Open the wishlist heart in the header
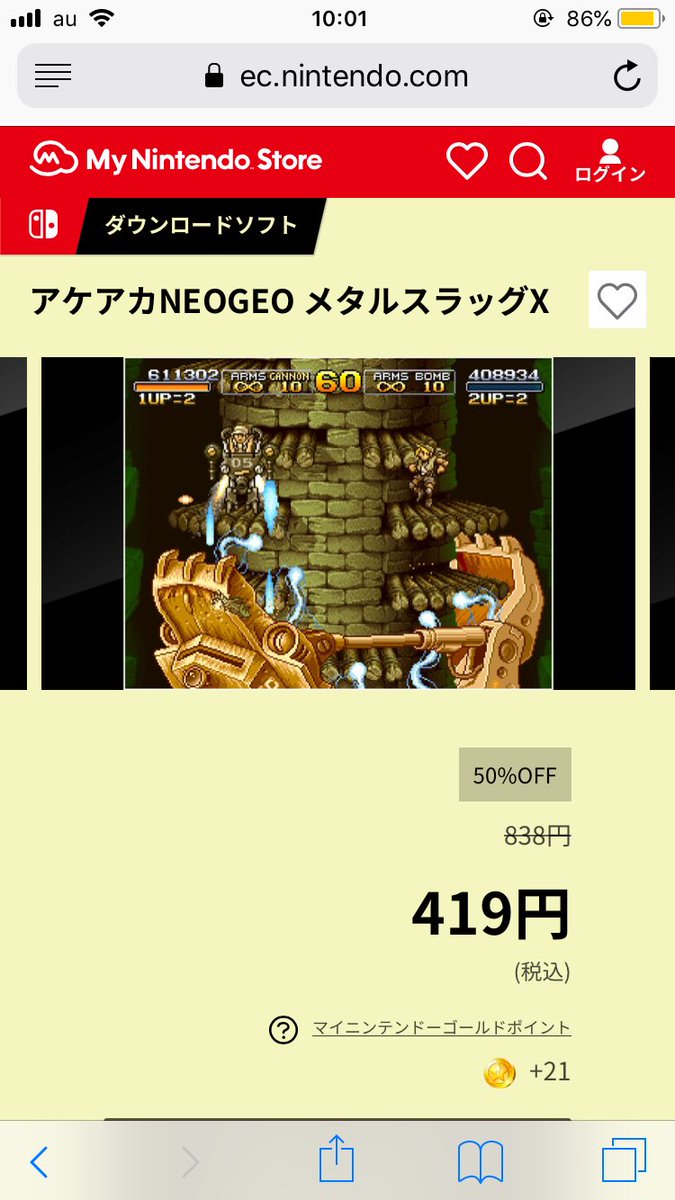This screenshot has width=675, height=1200. 466,160
